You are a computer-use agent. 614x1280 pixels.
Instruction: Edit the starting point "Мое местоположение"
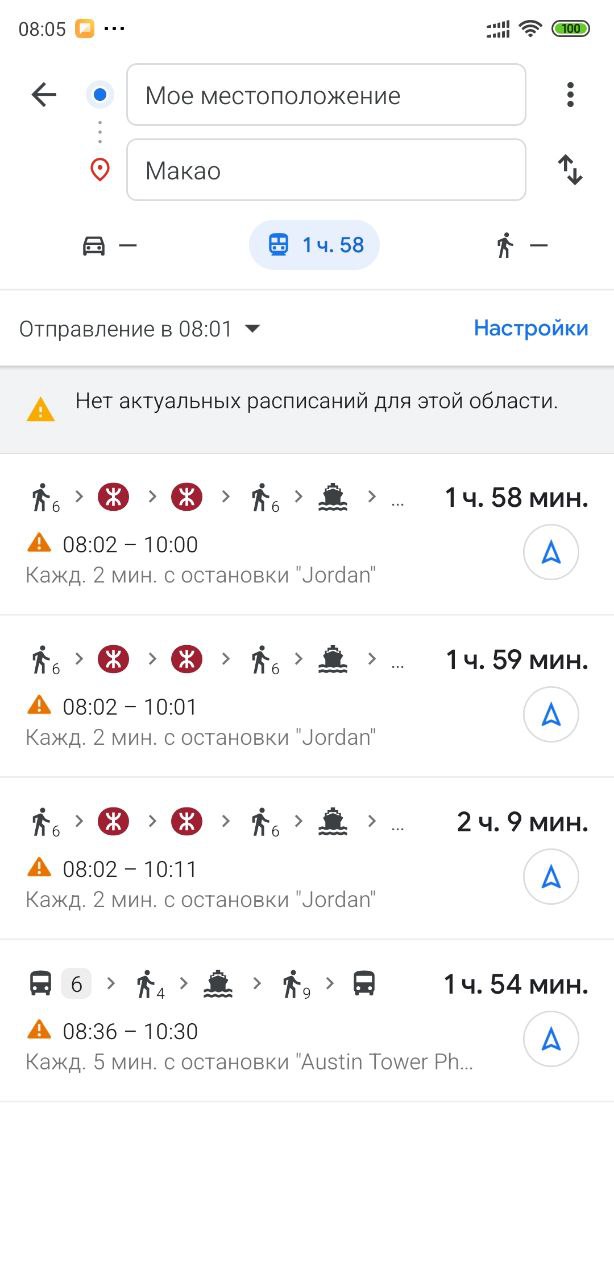(326, 95)
